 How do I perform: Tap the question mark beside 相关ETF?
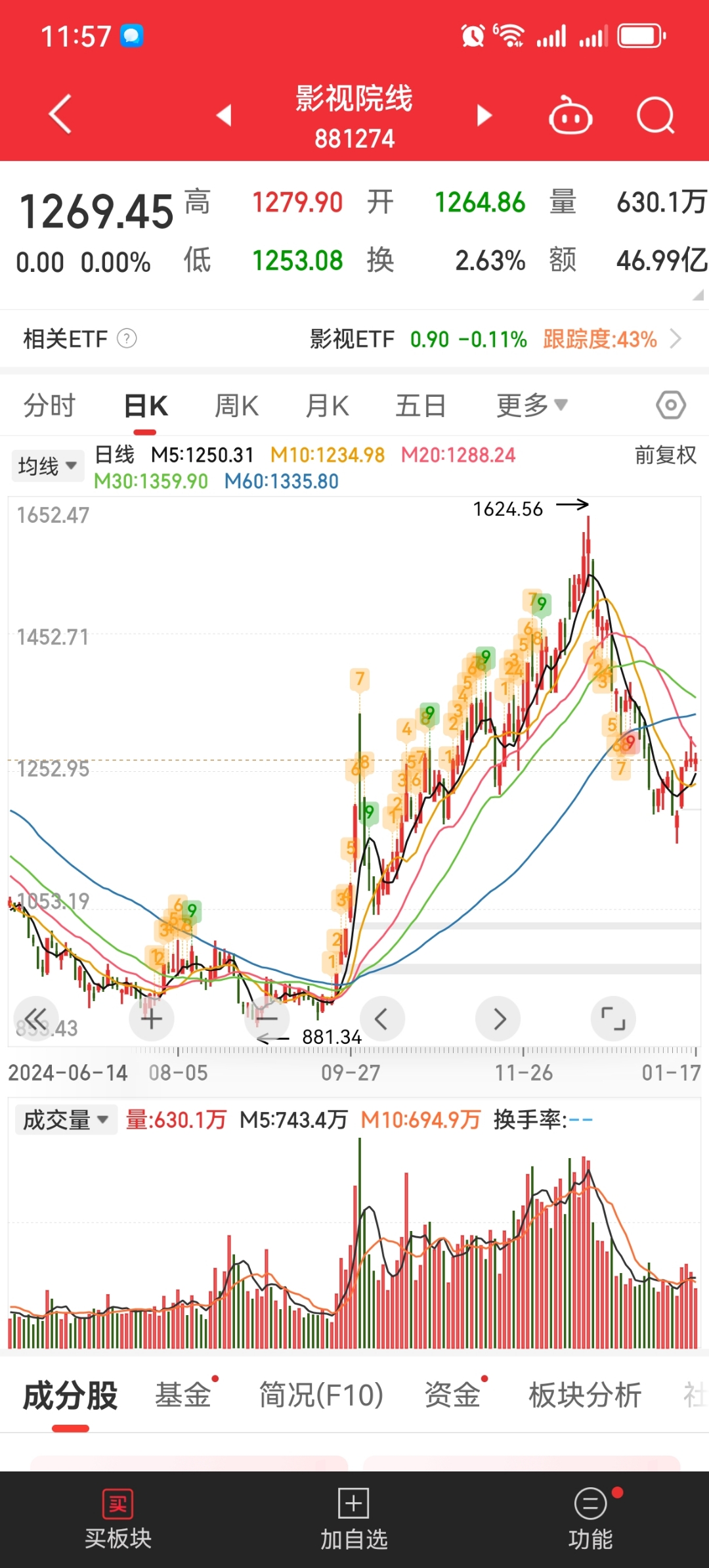(127, 340)
